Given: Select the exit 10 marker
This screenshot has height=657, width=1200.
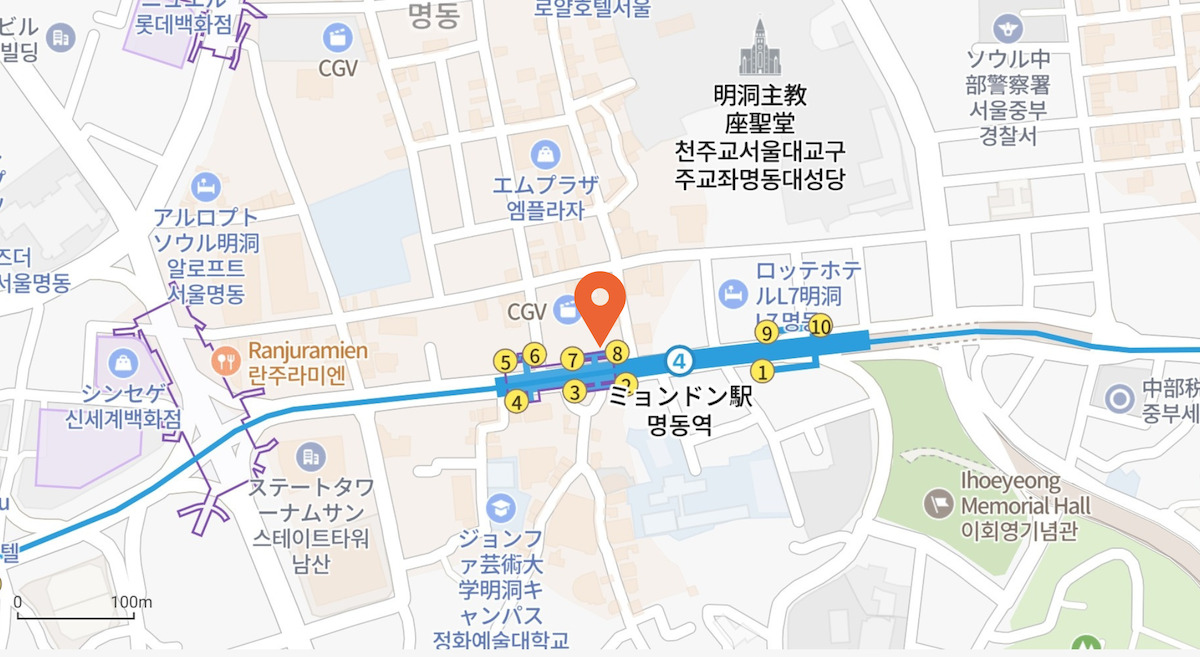Looking at the screenshot, I should point(820,325).
